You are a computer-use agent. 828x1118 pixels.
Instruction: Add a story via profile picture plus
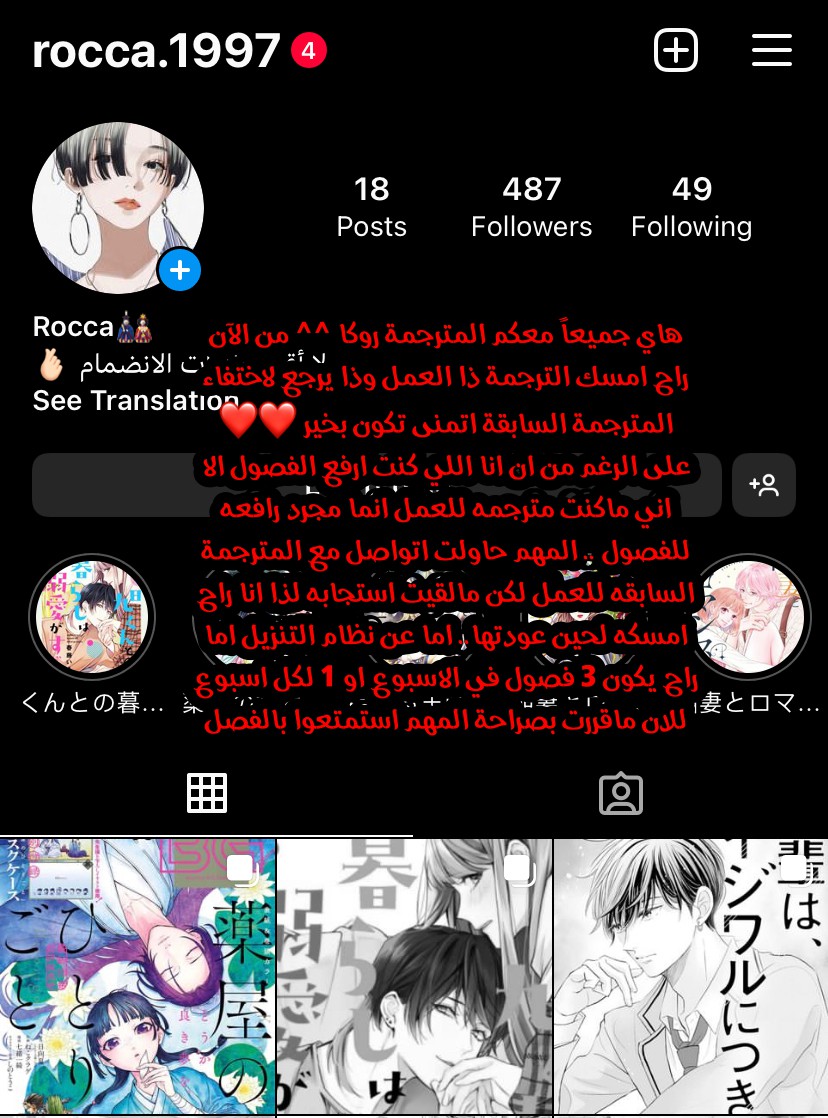point(180,270)
